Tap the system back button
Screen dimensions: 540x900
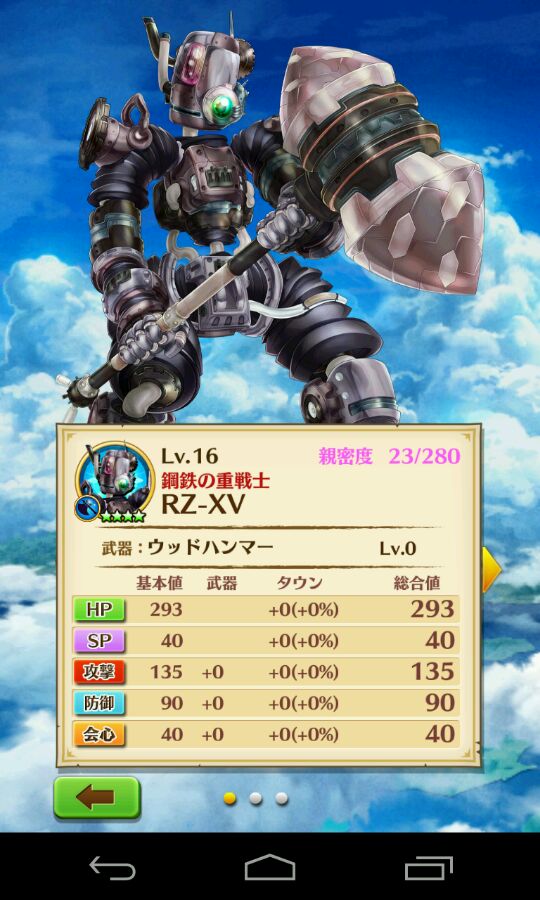112,867
